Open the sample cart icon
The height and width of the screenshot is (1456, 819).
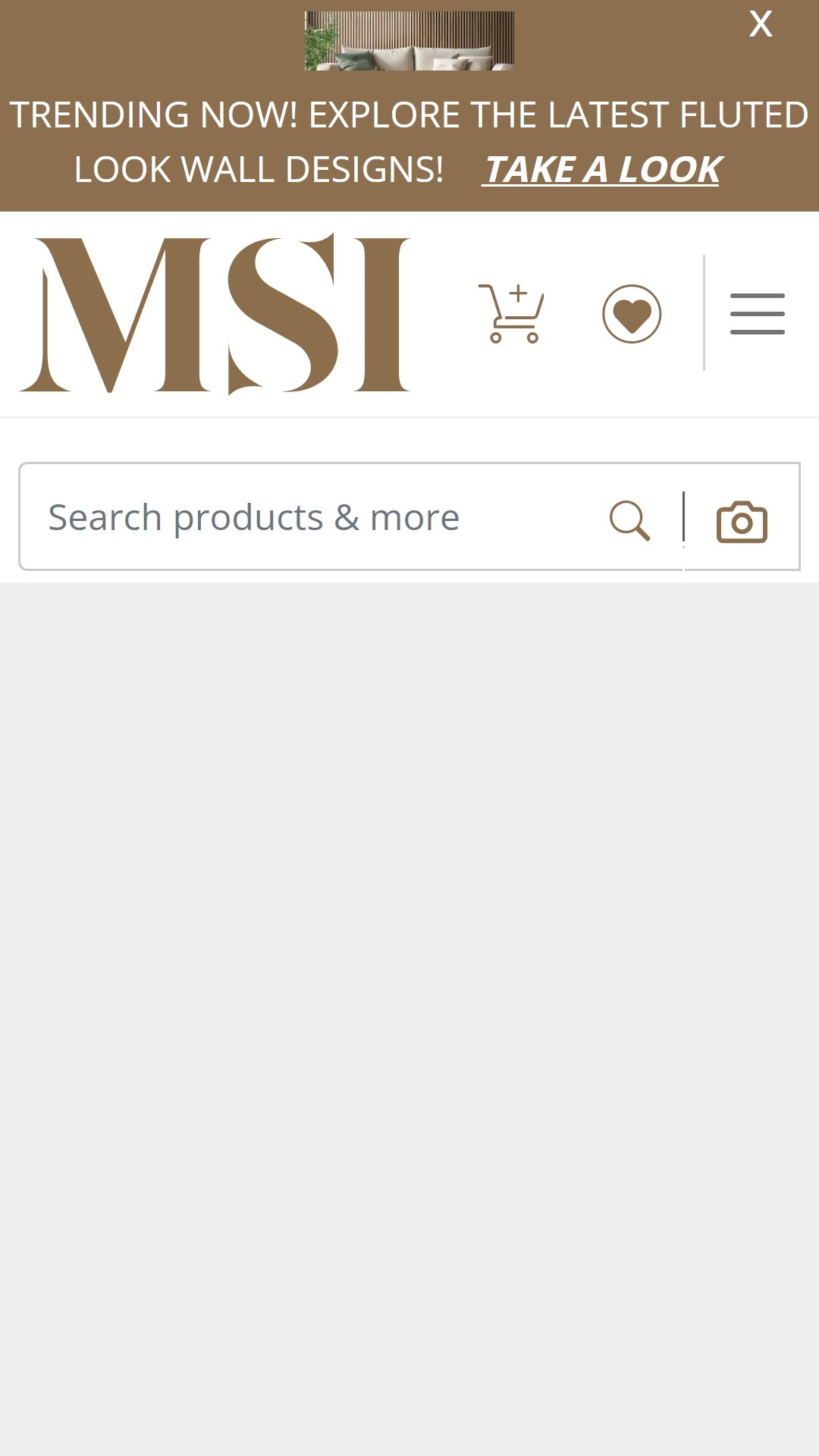(x=511, y=313)
